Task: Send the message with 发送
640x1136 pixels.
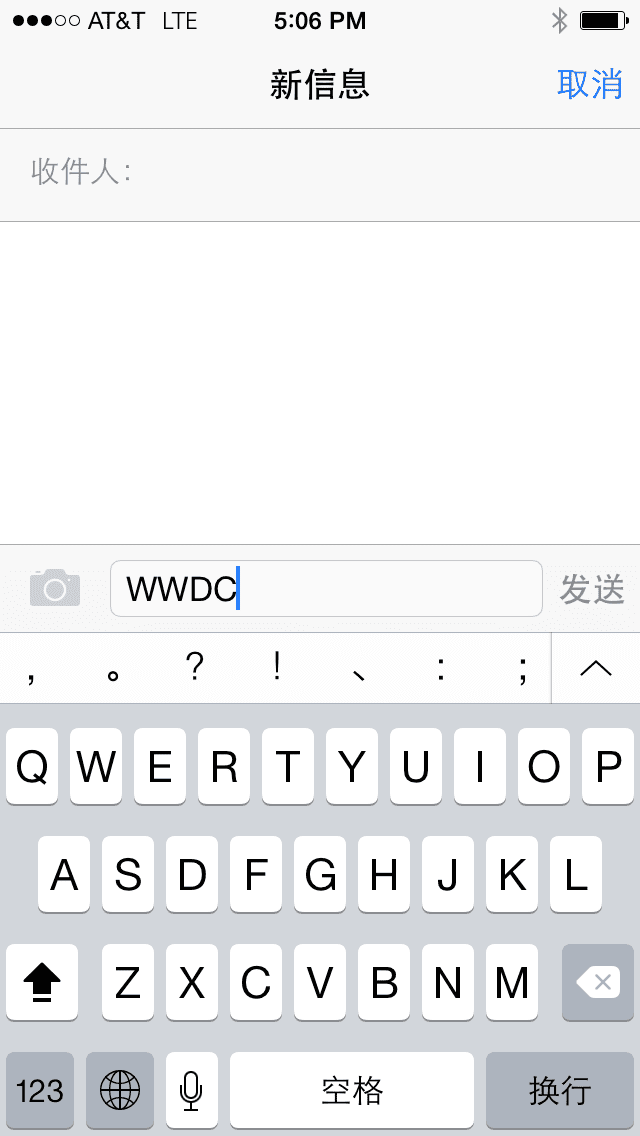Action: (592, 589)
